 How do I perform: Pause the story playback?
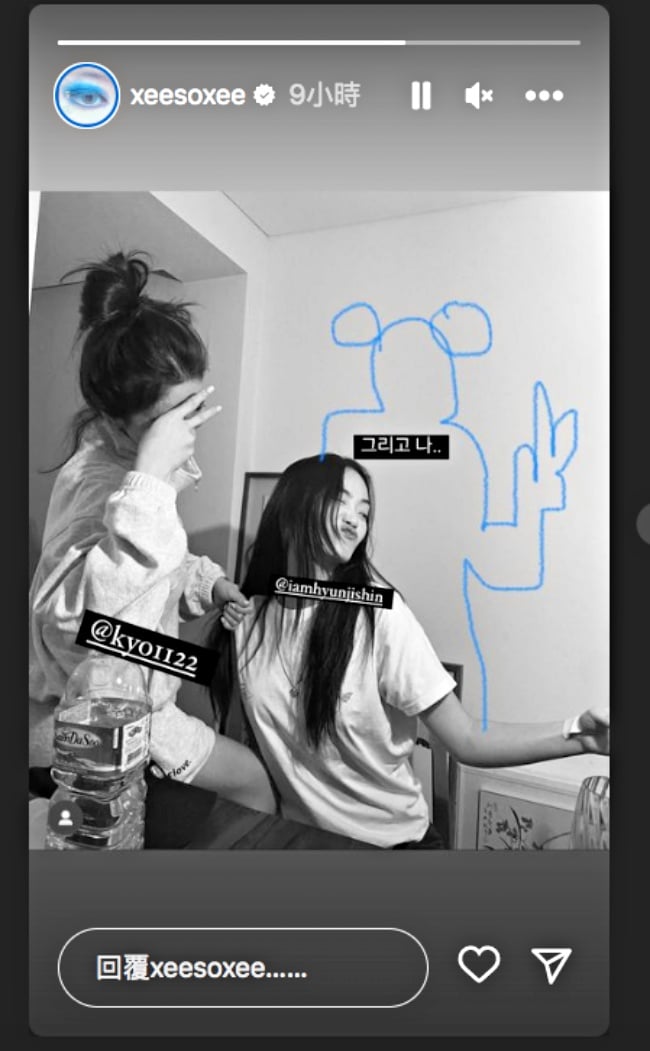[421, 96]
